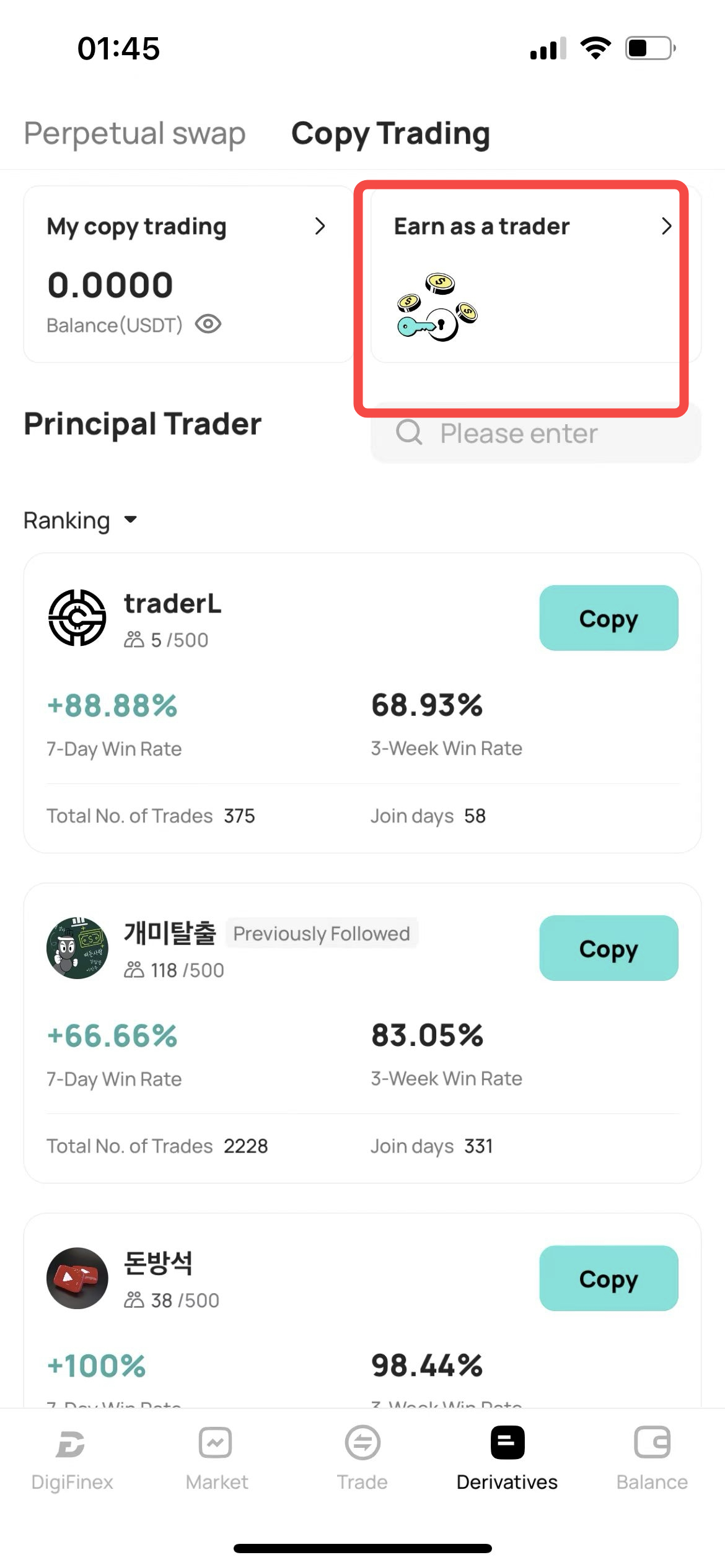Go to the DigiFinex home tab

tap(72, 1459)
